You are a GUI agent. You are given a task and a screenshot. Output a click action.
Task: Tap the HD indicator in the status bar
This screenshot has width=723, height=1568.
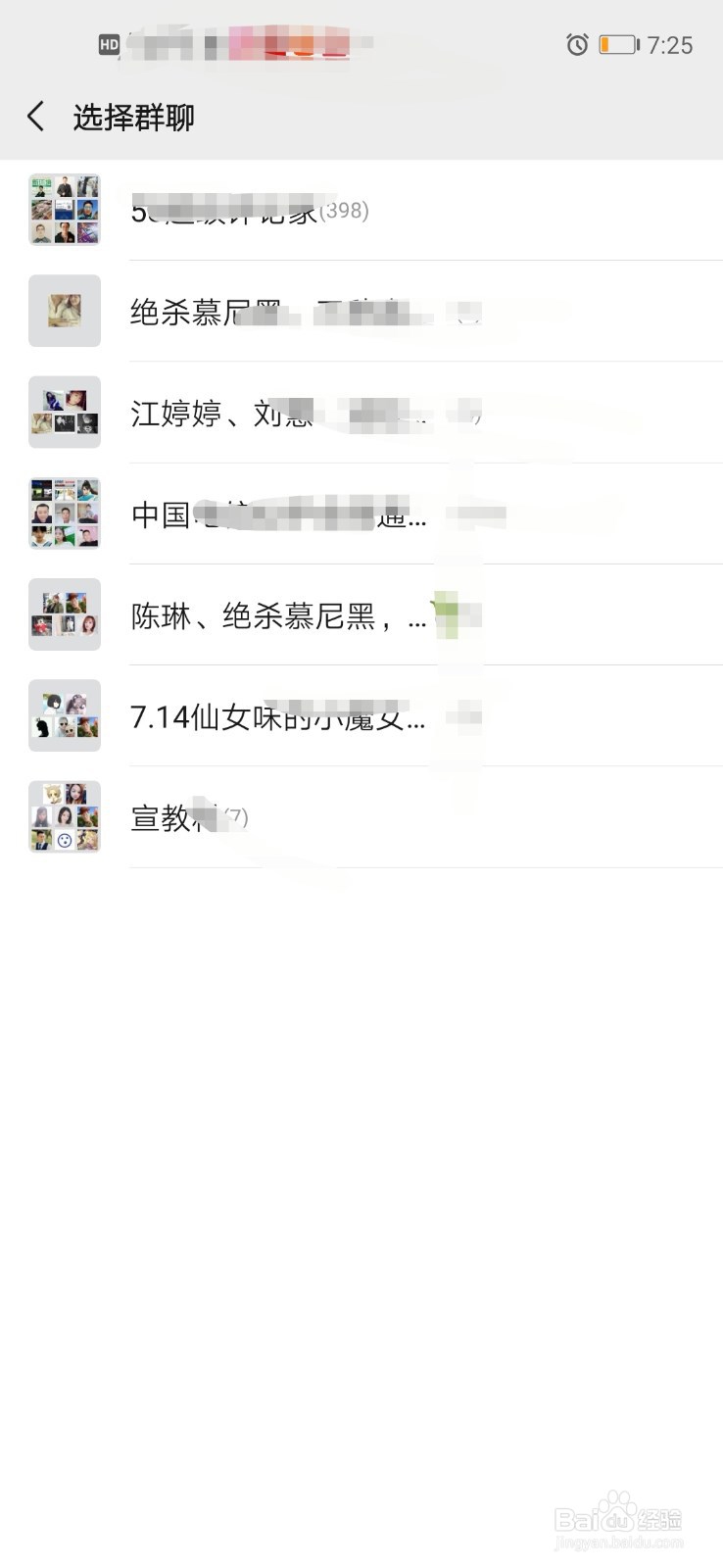(108, 44)
